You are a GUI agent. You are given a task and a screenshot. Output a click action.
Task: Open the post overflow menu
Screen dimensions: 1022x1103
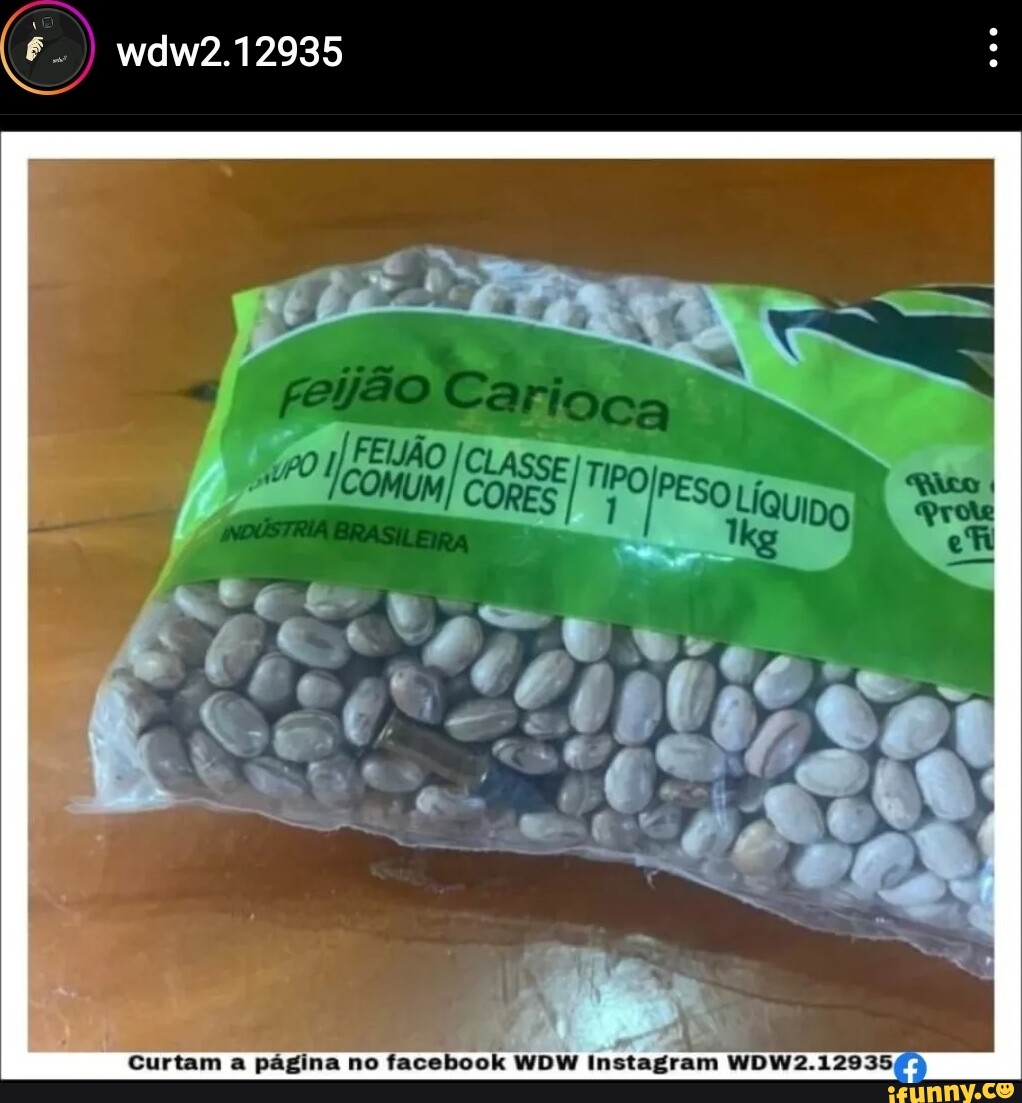[992, 48]
